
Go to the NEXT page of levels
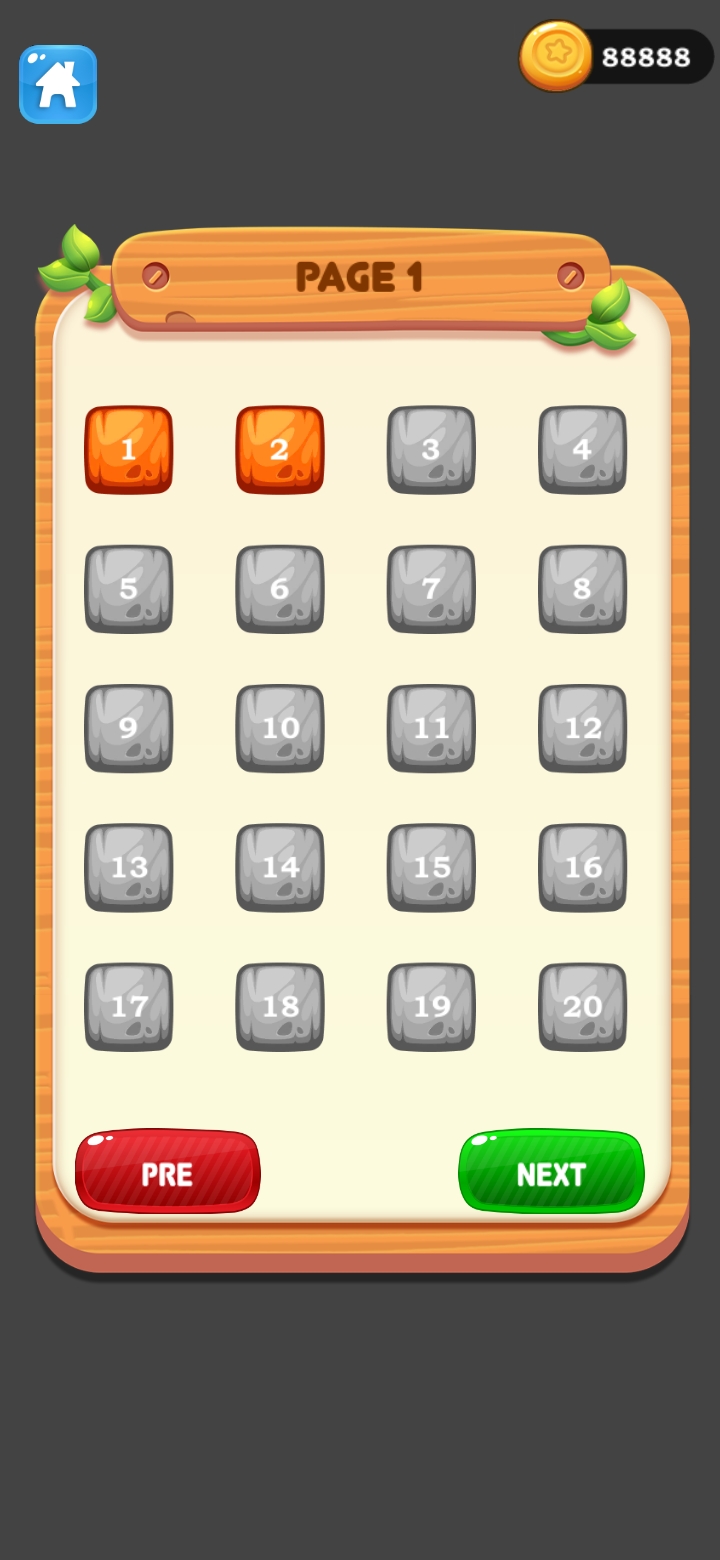coord(551,1172)
